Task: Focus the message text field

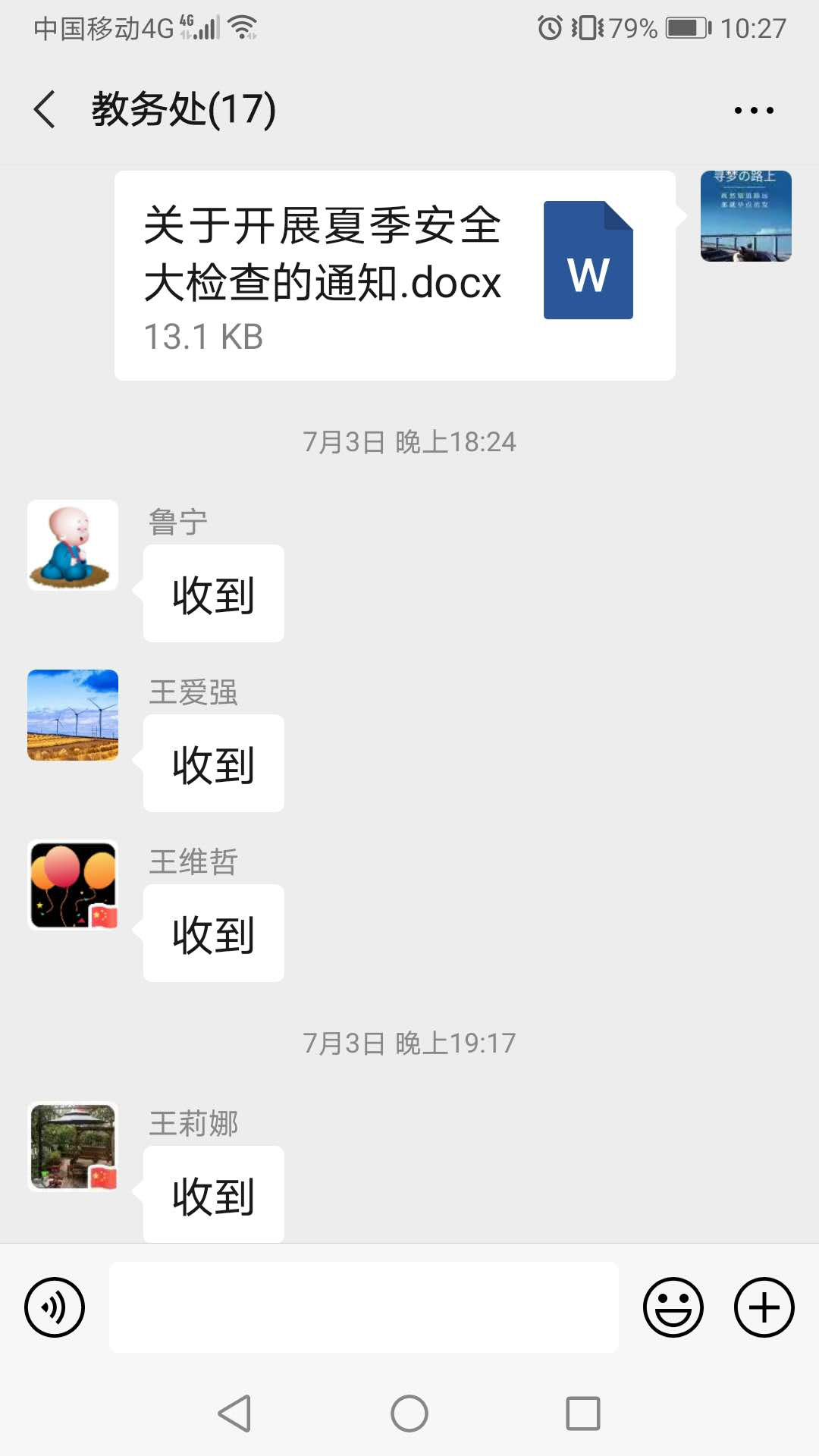Action: point(364,1307)
